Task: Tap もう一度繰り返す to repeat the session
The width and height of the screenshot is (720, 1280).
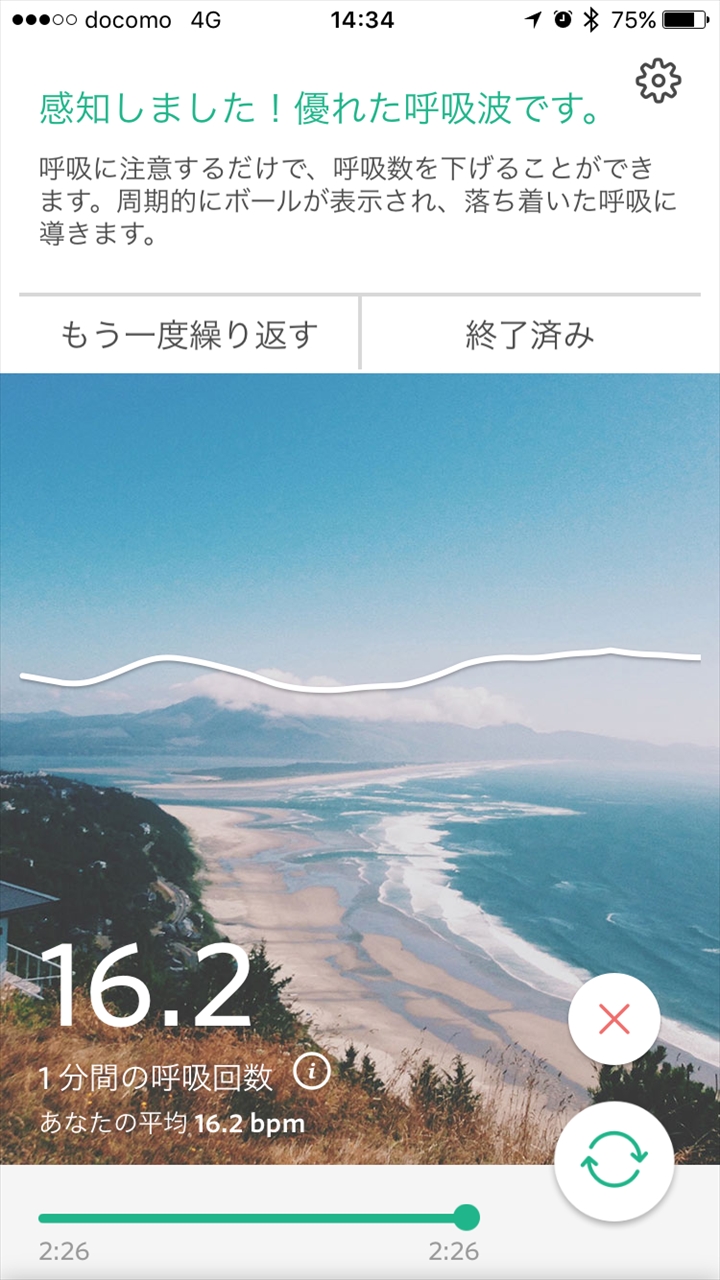Action: tap(189, 334)
